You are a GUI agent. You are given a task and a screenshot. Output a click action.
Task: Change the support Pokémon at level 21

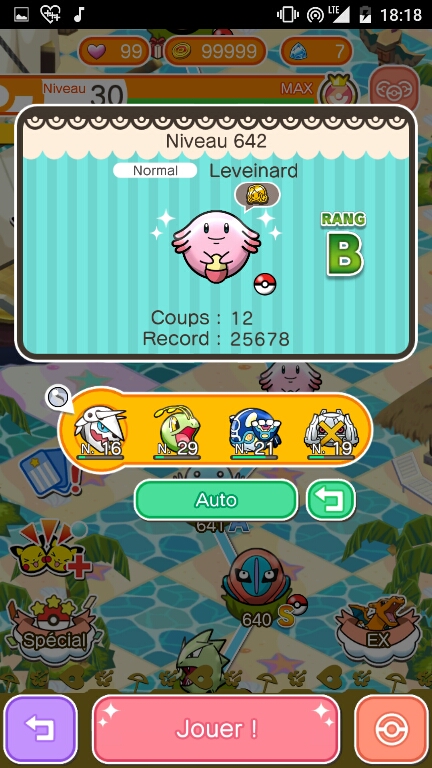254,431
